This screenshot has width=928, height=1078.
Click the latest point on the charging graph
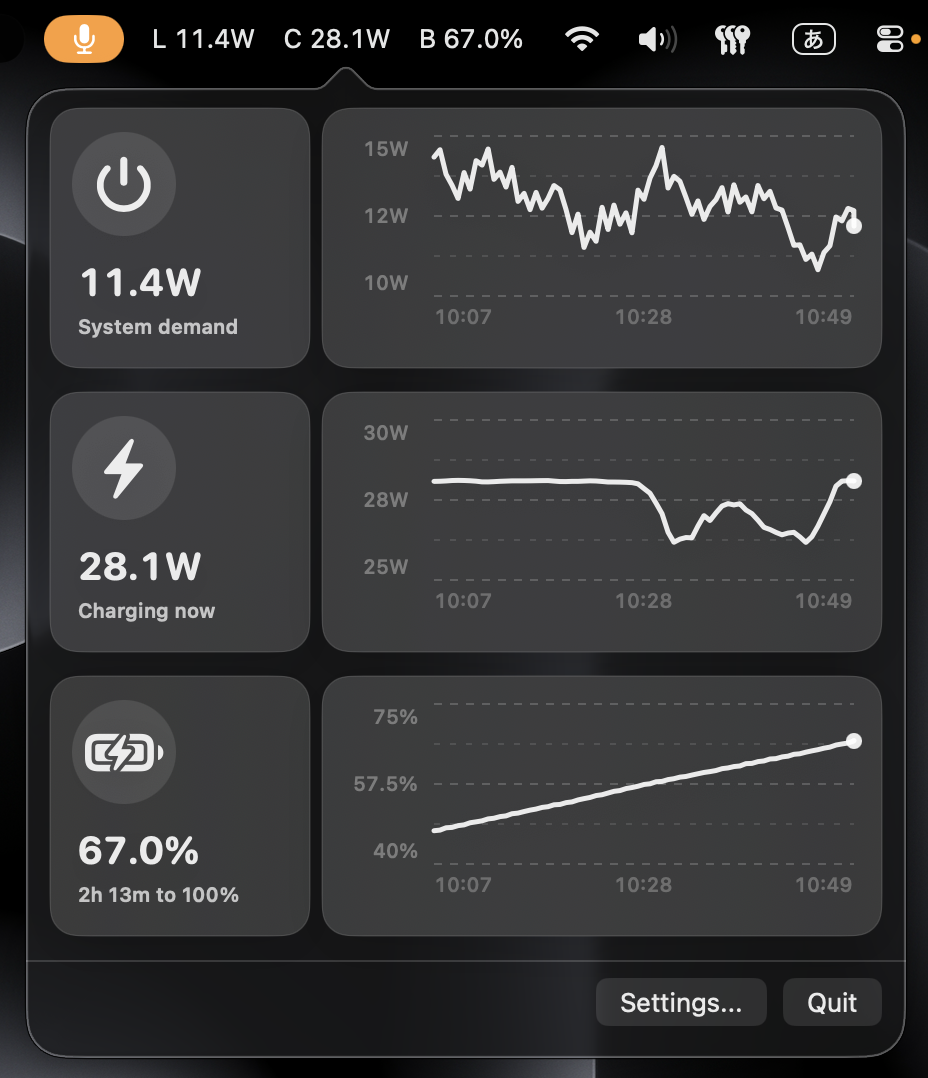[x=853, y=481]
